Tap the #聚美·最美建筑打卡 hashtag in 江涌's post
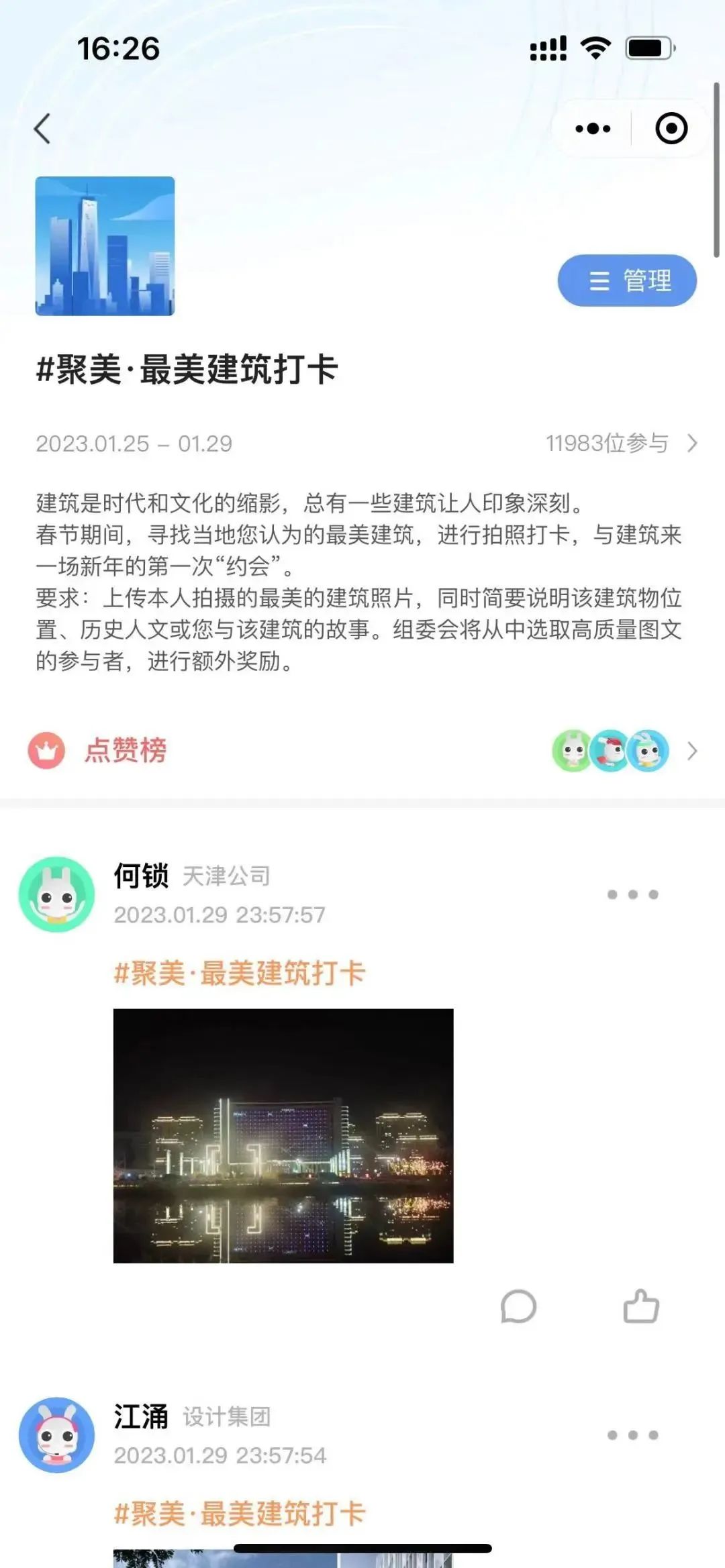 click(240, 1514)
